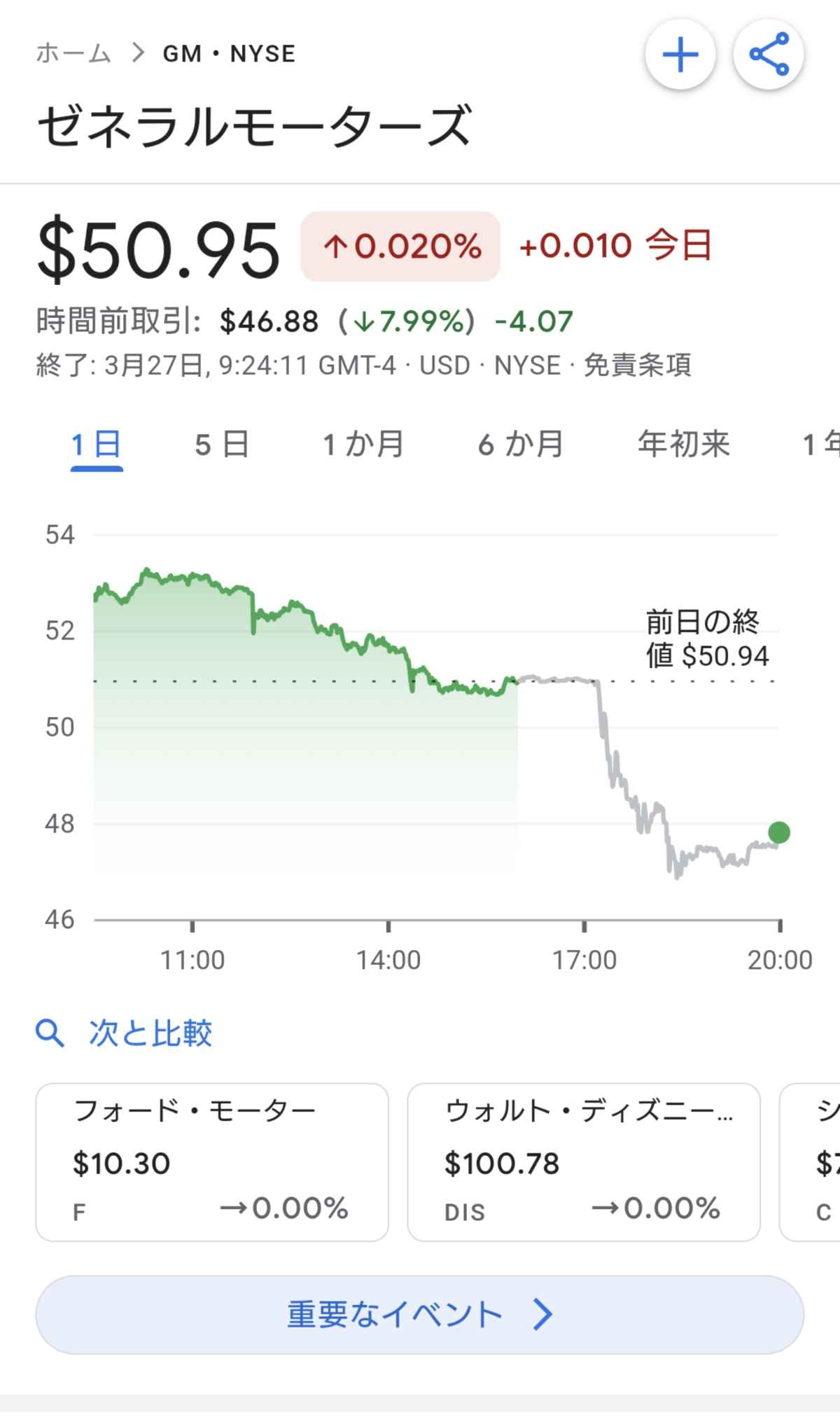Show the 年初来 chart range
This screenshot has height=1424, width=840.
[x=683, y=445]
